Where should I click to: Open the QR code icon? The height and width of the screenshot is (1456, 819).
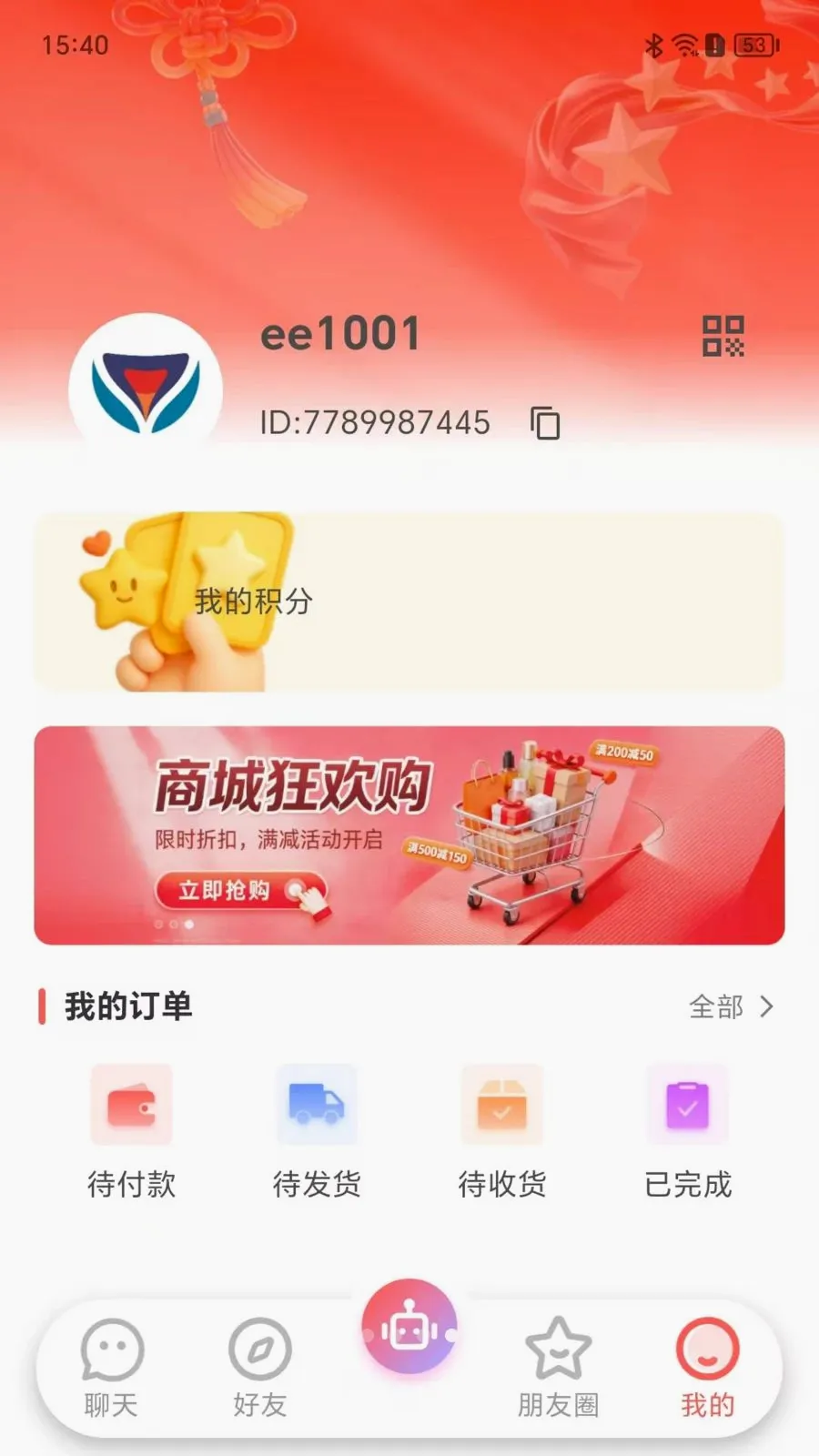723,336
